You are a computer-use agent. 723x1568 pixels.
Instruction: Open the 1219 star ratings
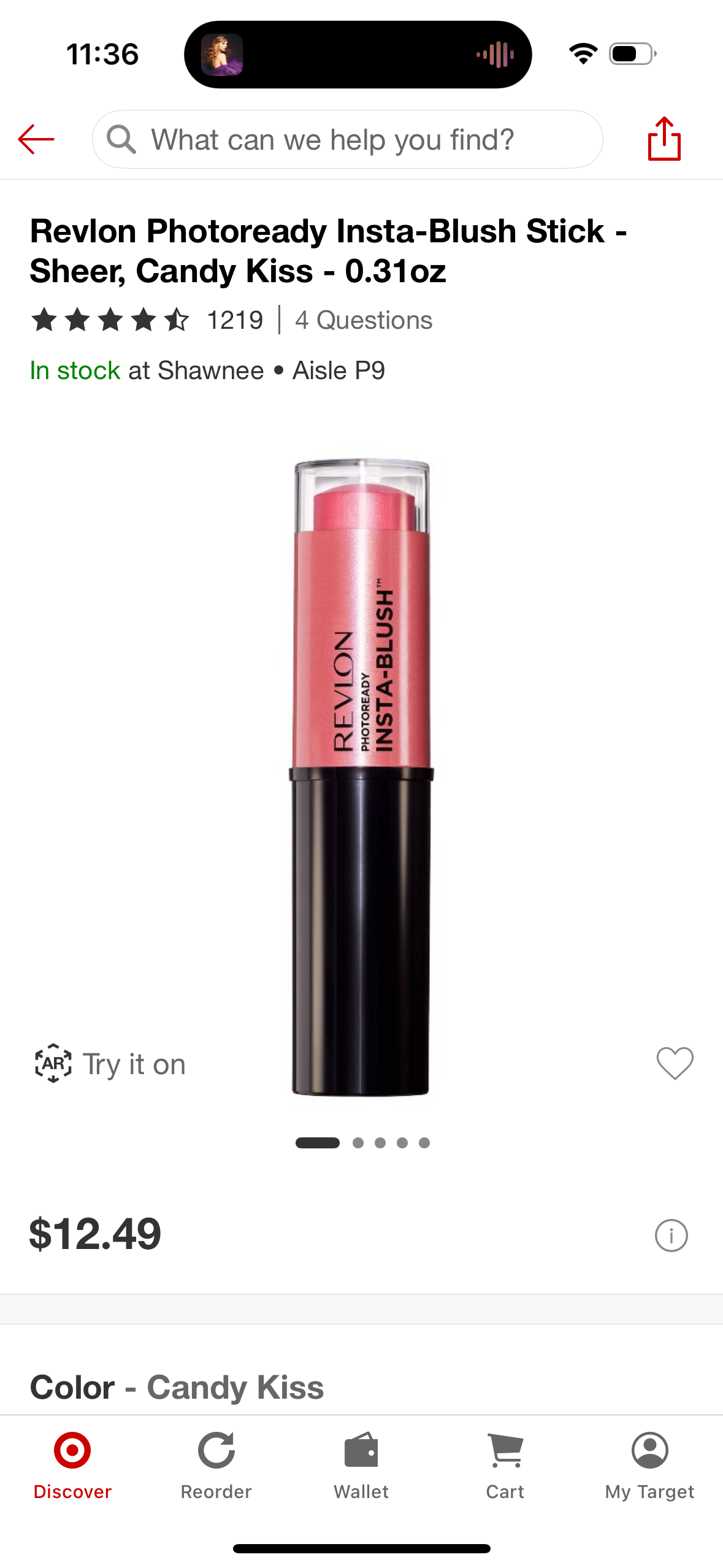point(147,320)
